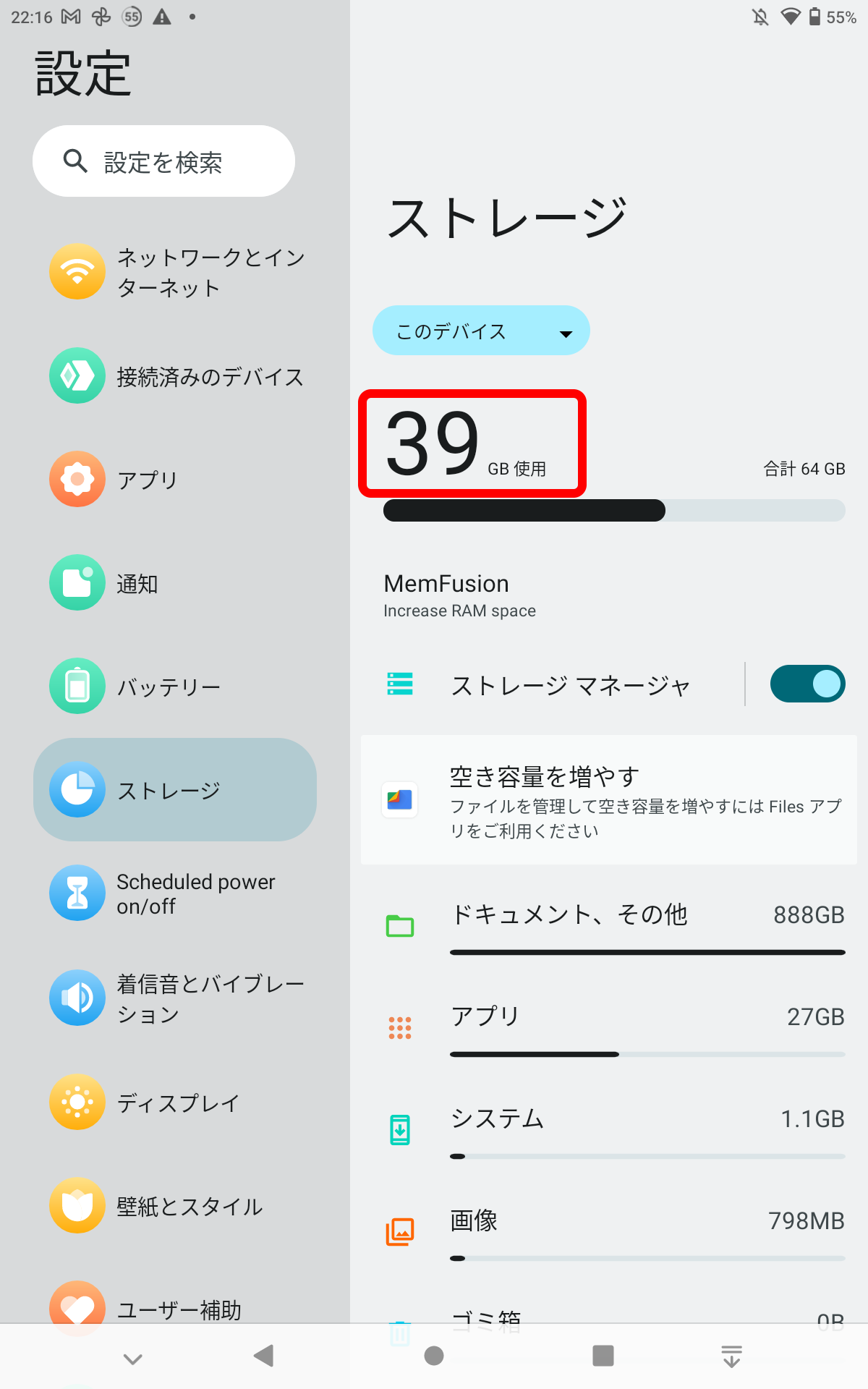Open MemFusion Increase RAM space
The image size is (868, 1389).
[609, 596]
